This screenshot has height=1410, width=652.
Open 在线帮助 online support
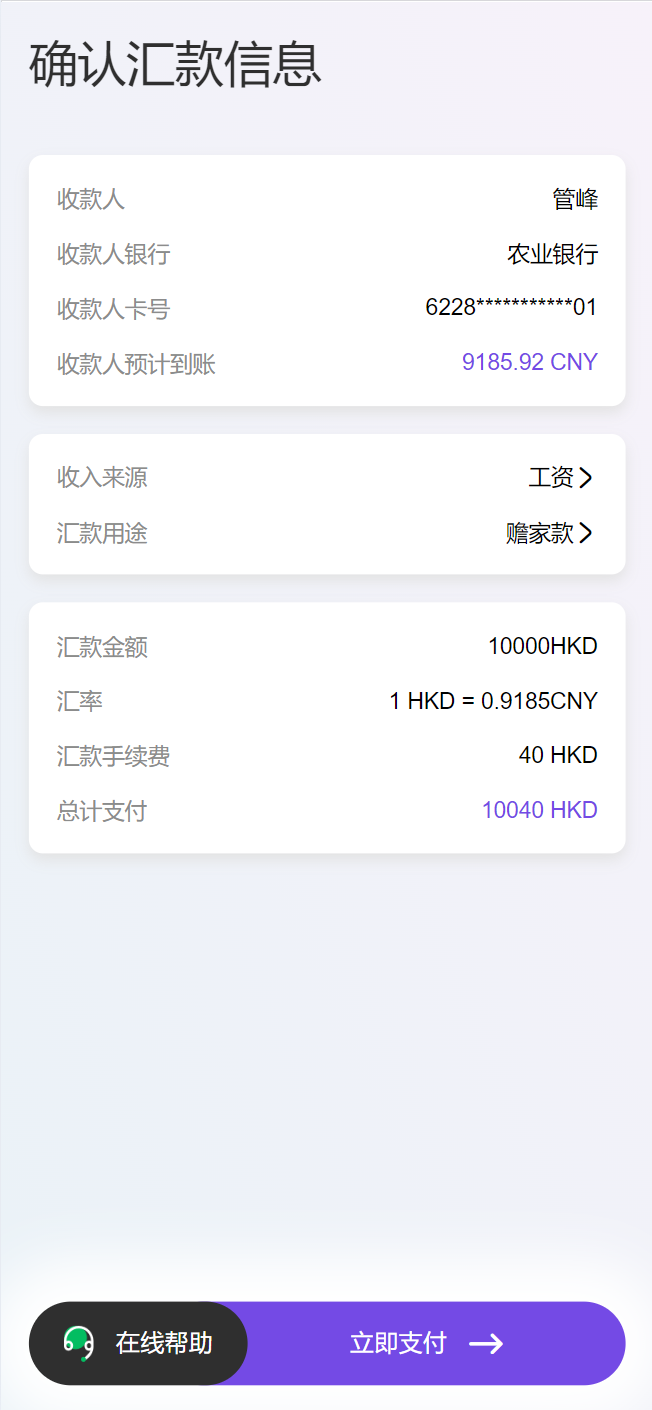(138, 1343)
